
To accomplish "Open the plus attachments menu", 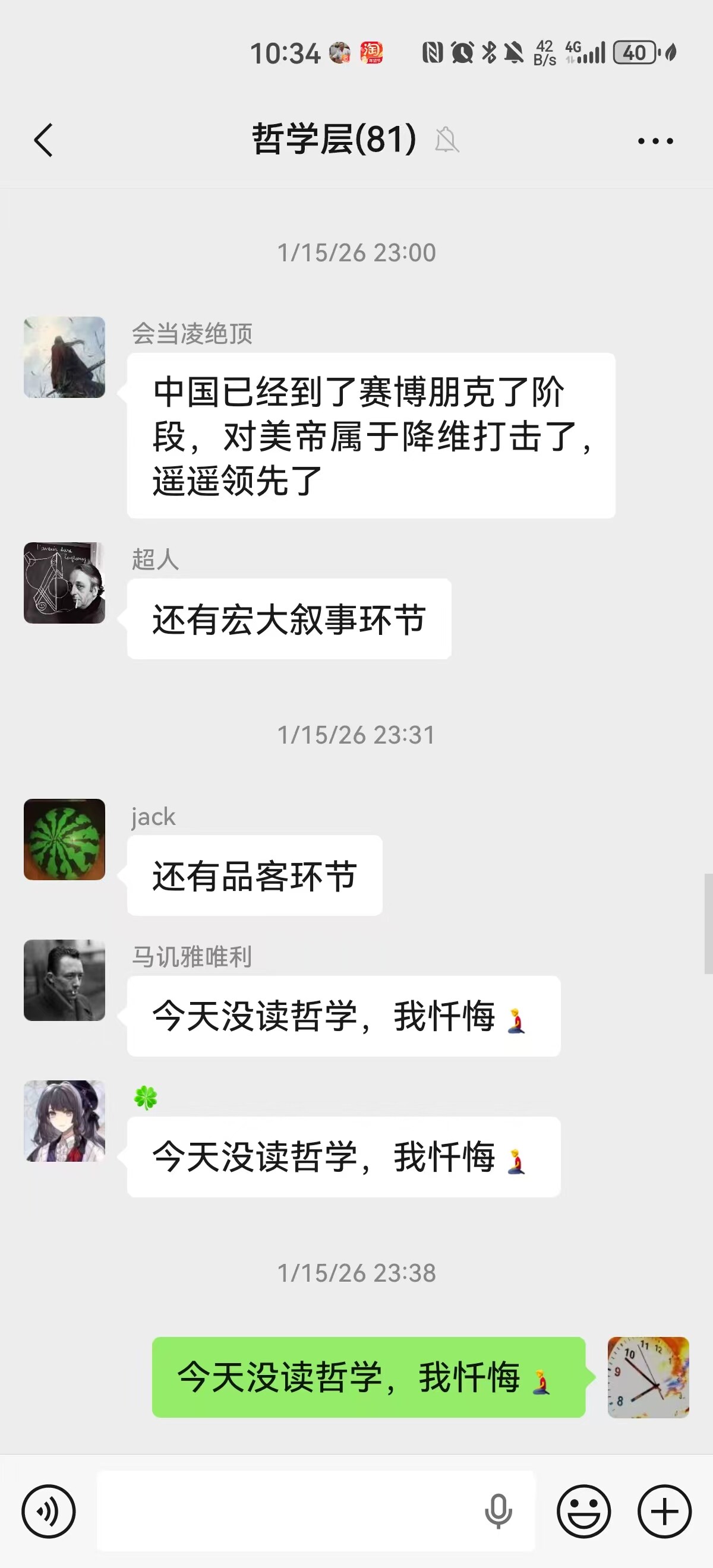I will click(664, 1512).
